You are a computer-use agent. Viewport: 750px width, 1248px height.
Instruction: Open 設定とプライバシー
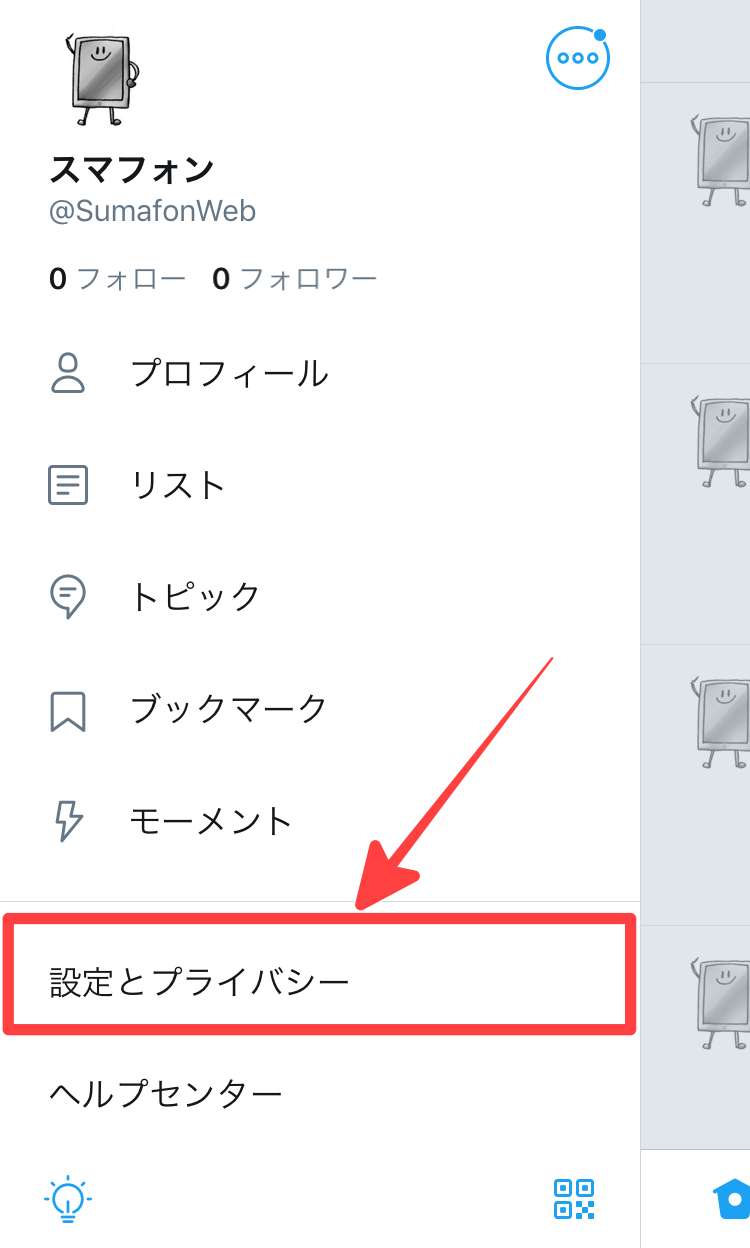[200, 982]
